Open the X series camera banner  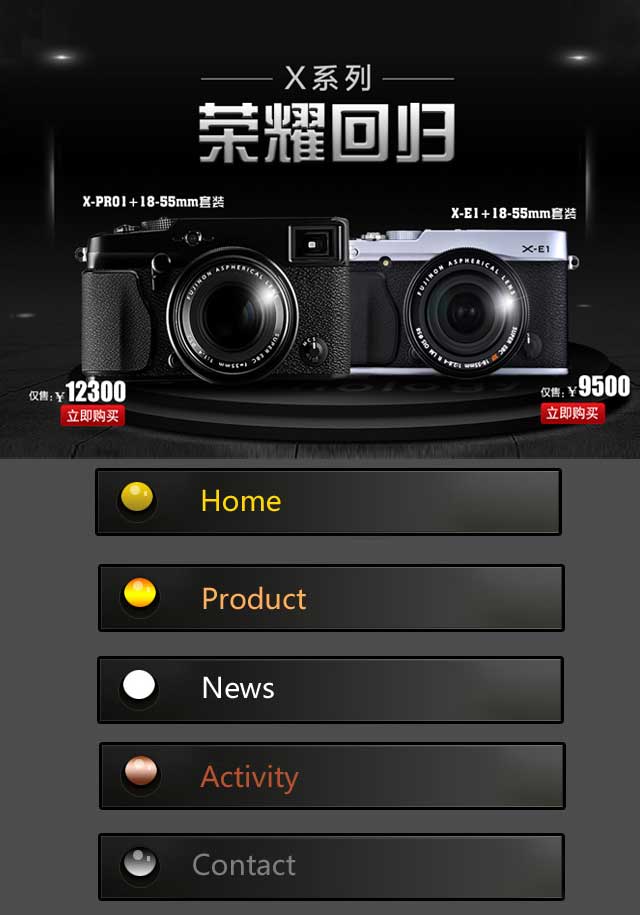click(320, 230)
